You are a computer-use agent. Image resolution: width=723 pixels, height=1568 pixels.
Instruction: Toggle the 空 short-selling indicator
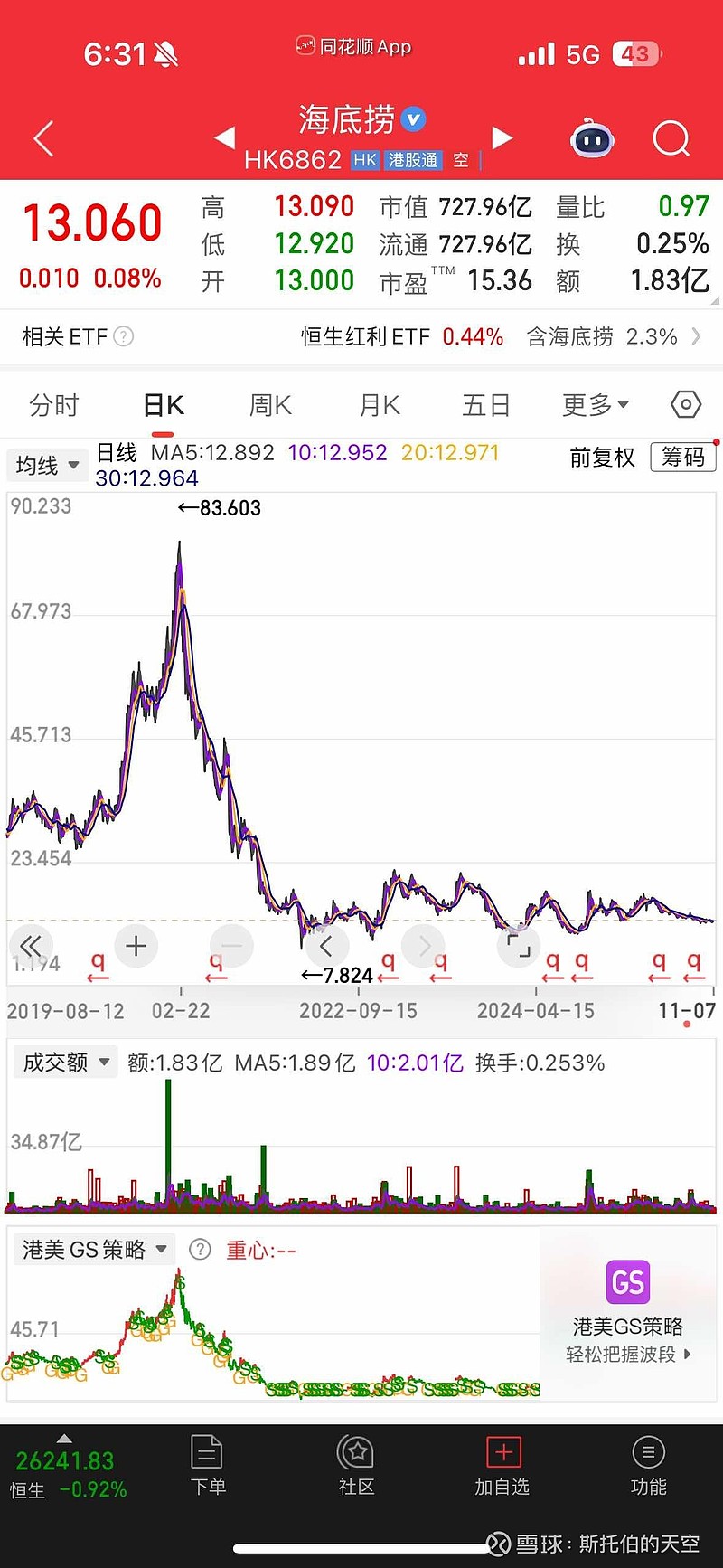pyautogui.click(x=461, y=160)
